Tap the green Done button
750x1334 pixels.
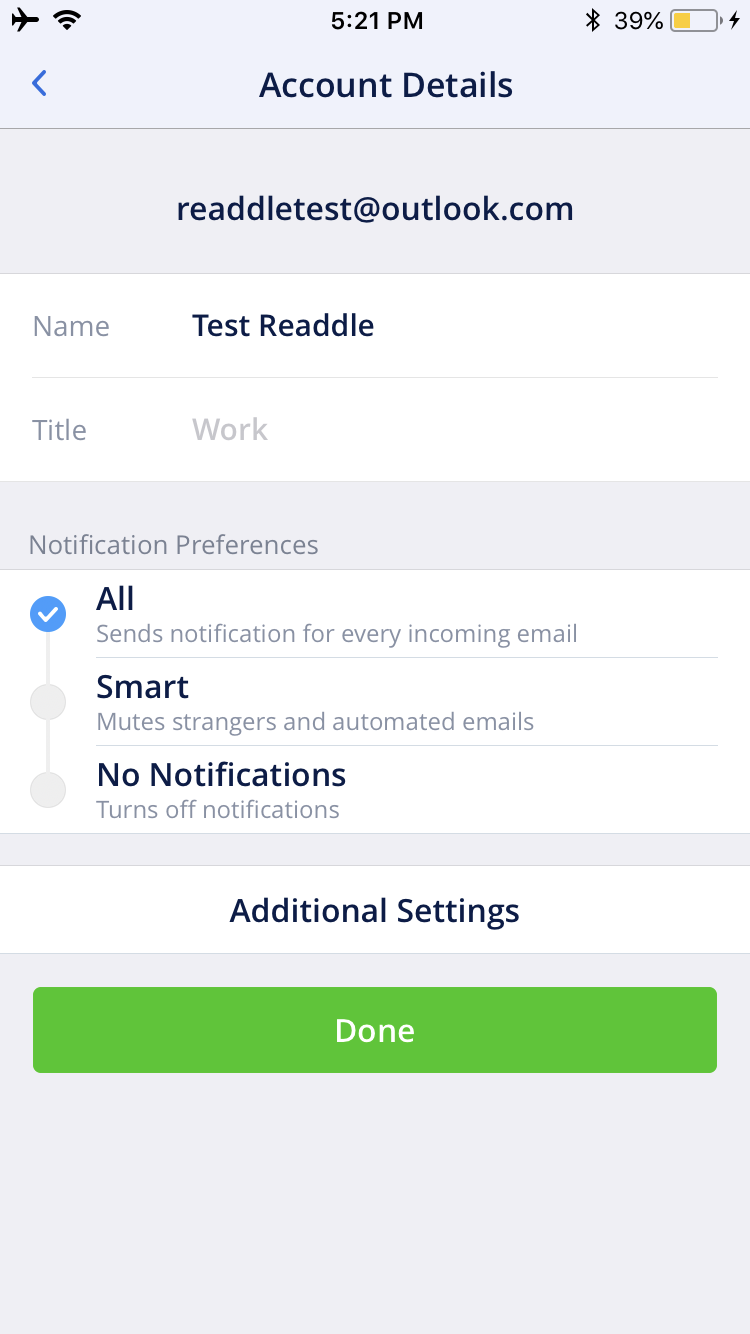click(x=375, y=1030)
